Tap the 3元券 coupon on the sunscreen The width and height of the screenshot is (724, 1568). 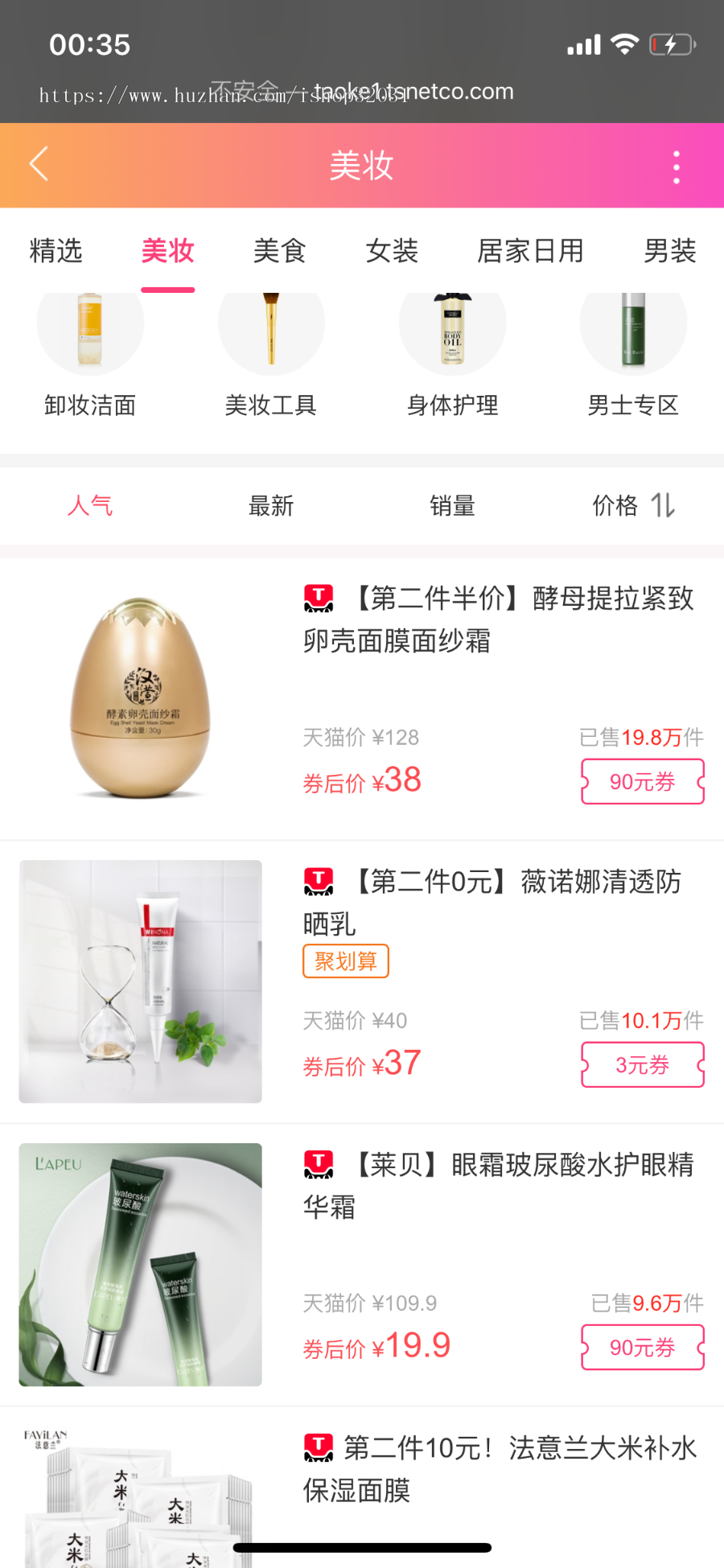point(641,1064)
